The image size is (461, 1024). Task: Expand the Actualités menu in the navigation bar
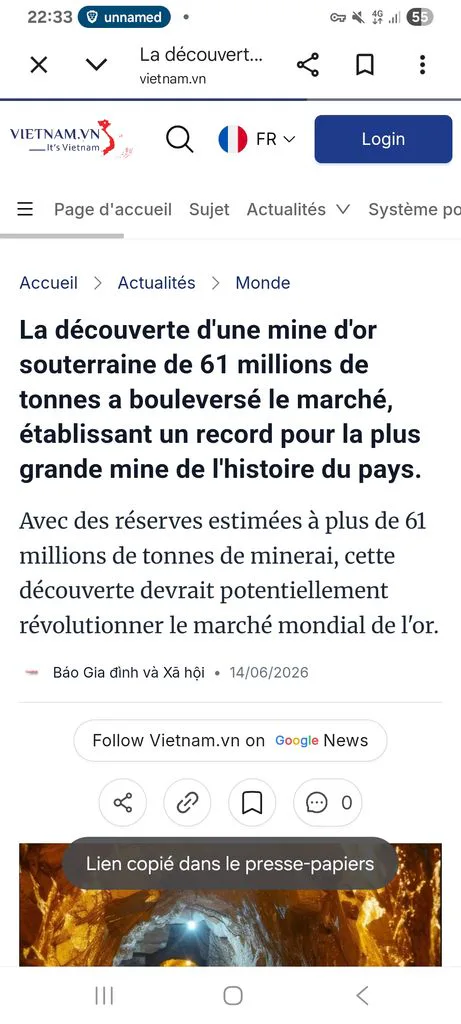click(x=298, y=210)
